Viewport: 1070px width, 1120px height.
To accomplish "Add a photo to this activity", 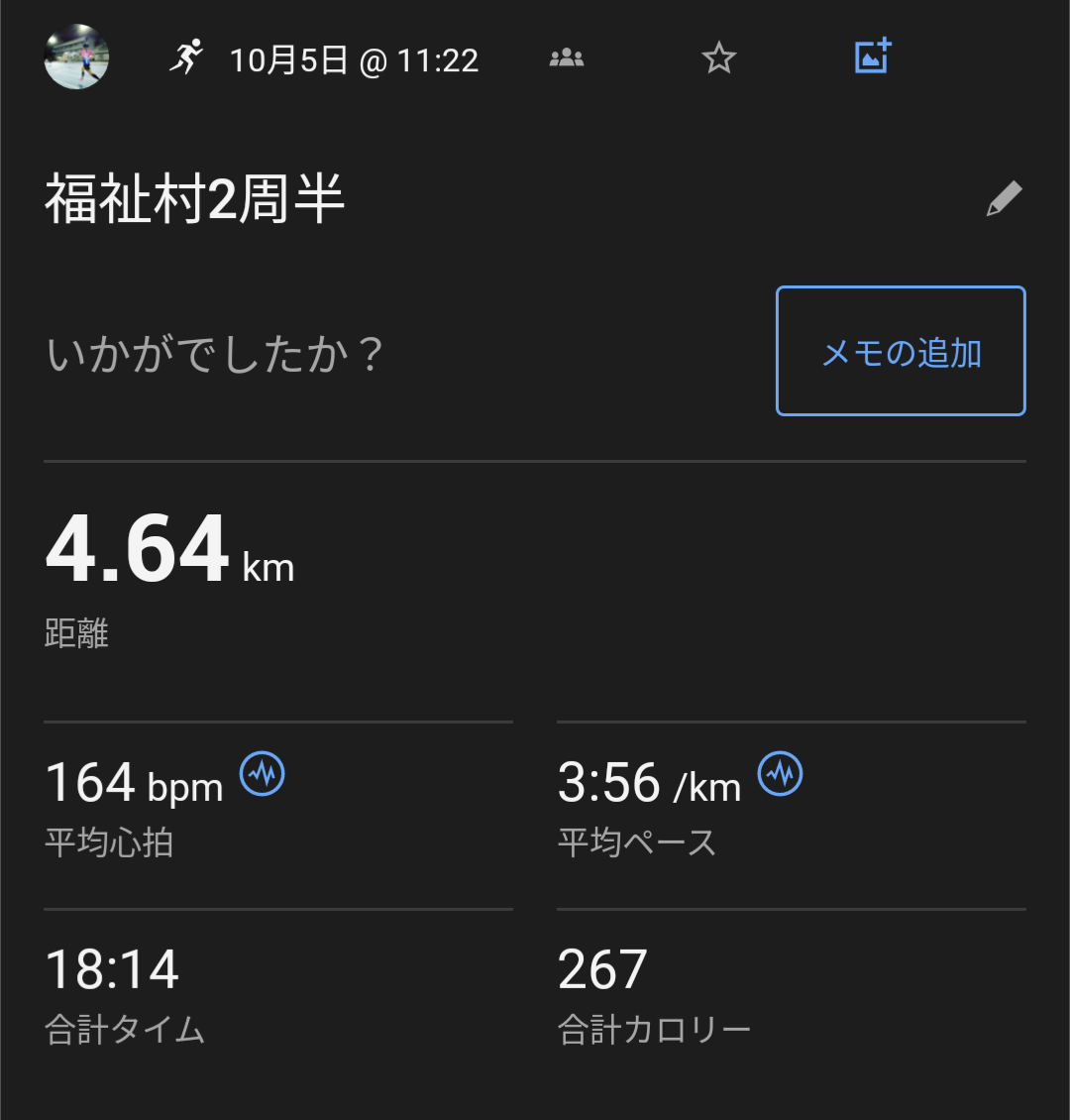I will point(873,56).
